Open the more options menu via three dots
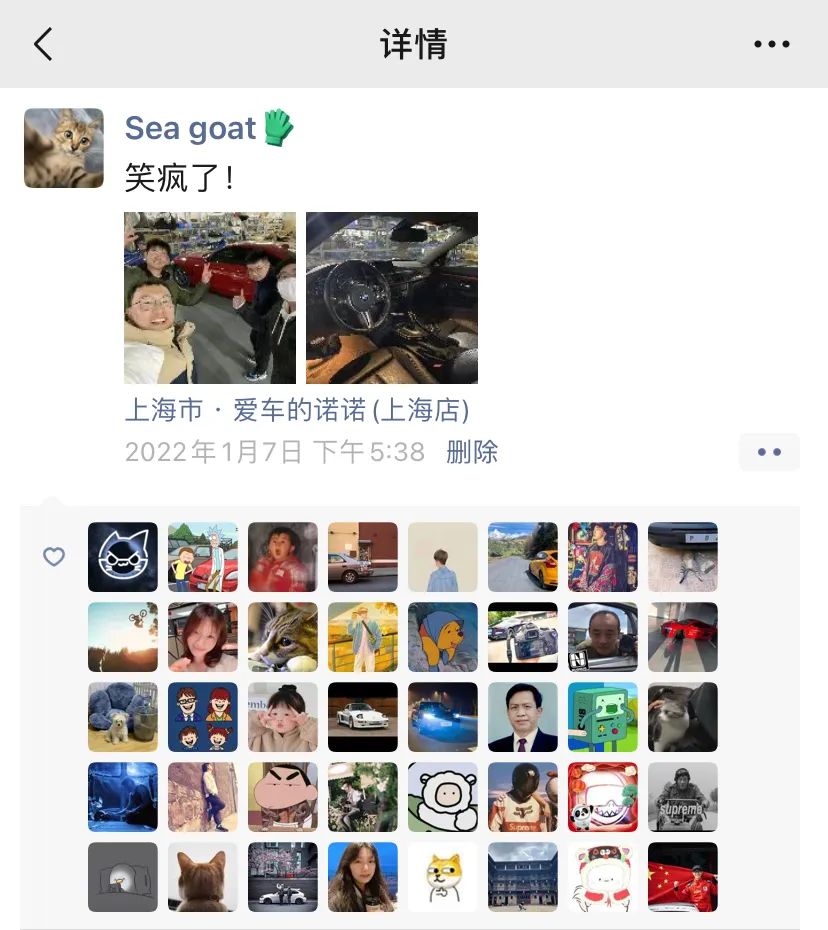This screenshot has width=828, height=930. click(x=770, y=44)
